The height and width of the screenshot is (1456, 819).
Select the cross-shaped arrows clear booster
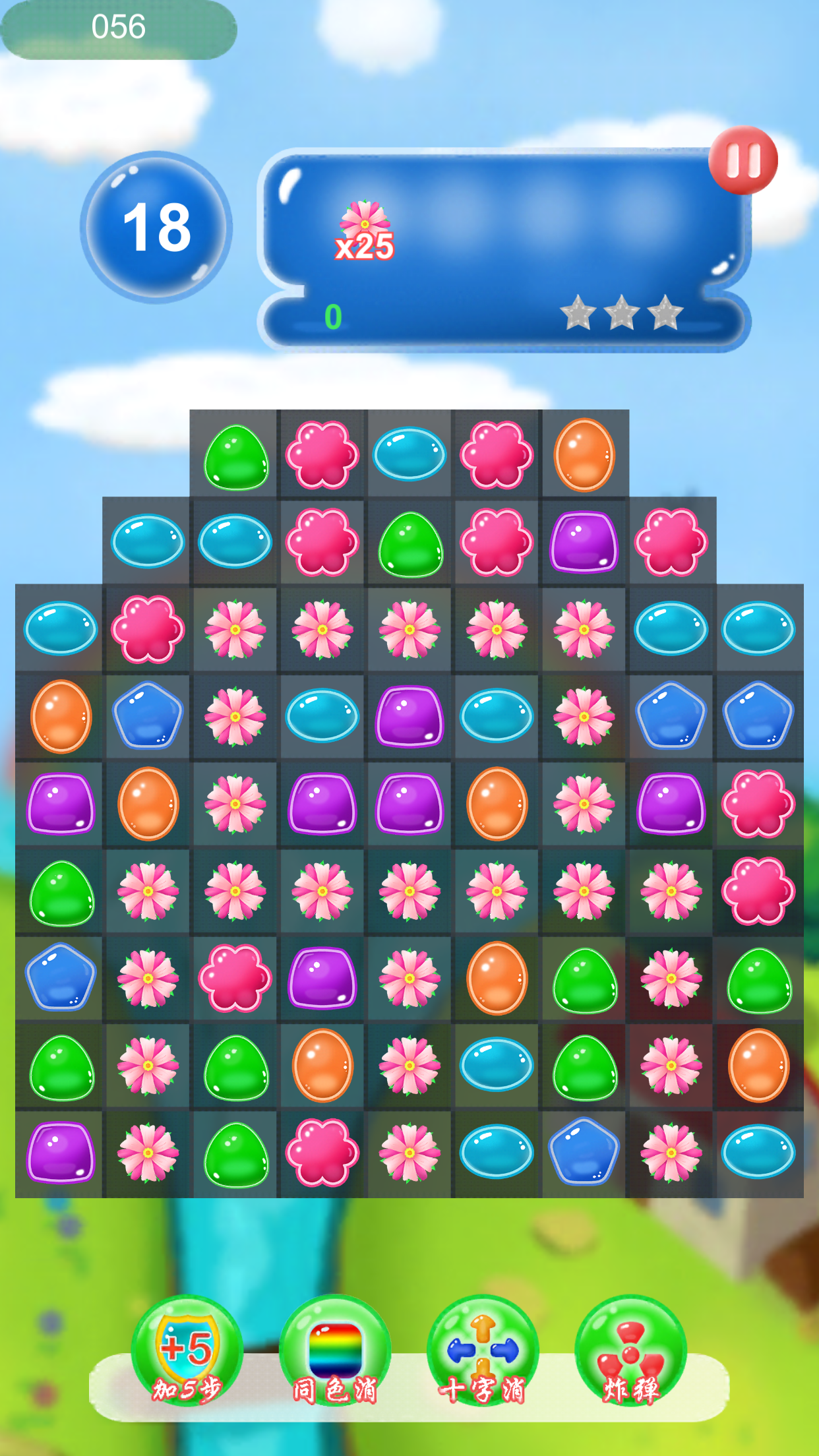[483, 1350]
